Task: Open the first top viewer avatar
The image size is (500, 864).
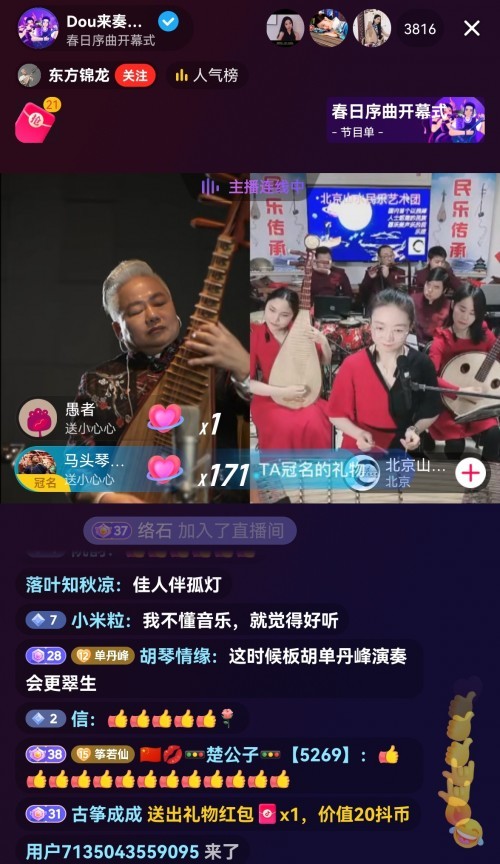Action: (285, 29)
